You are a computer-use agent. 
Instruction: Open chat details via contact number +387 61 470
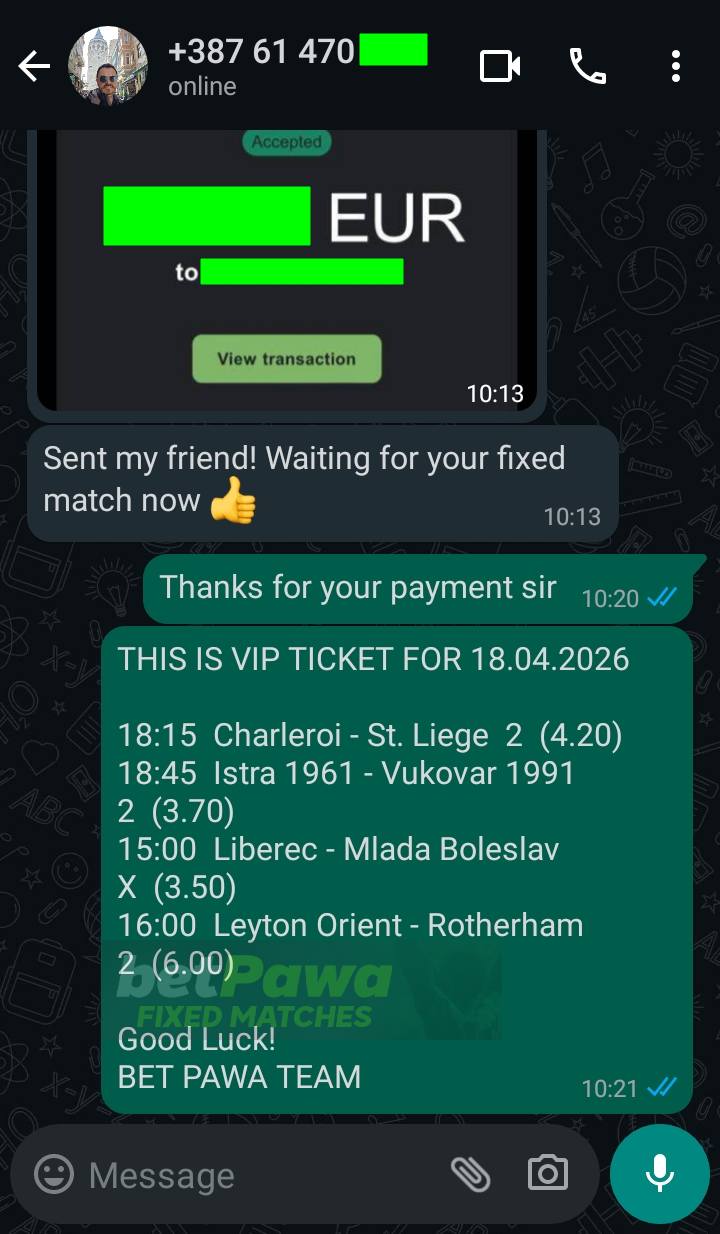pyautogui.click(x=260, y=50)
